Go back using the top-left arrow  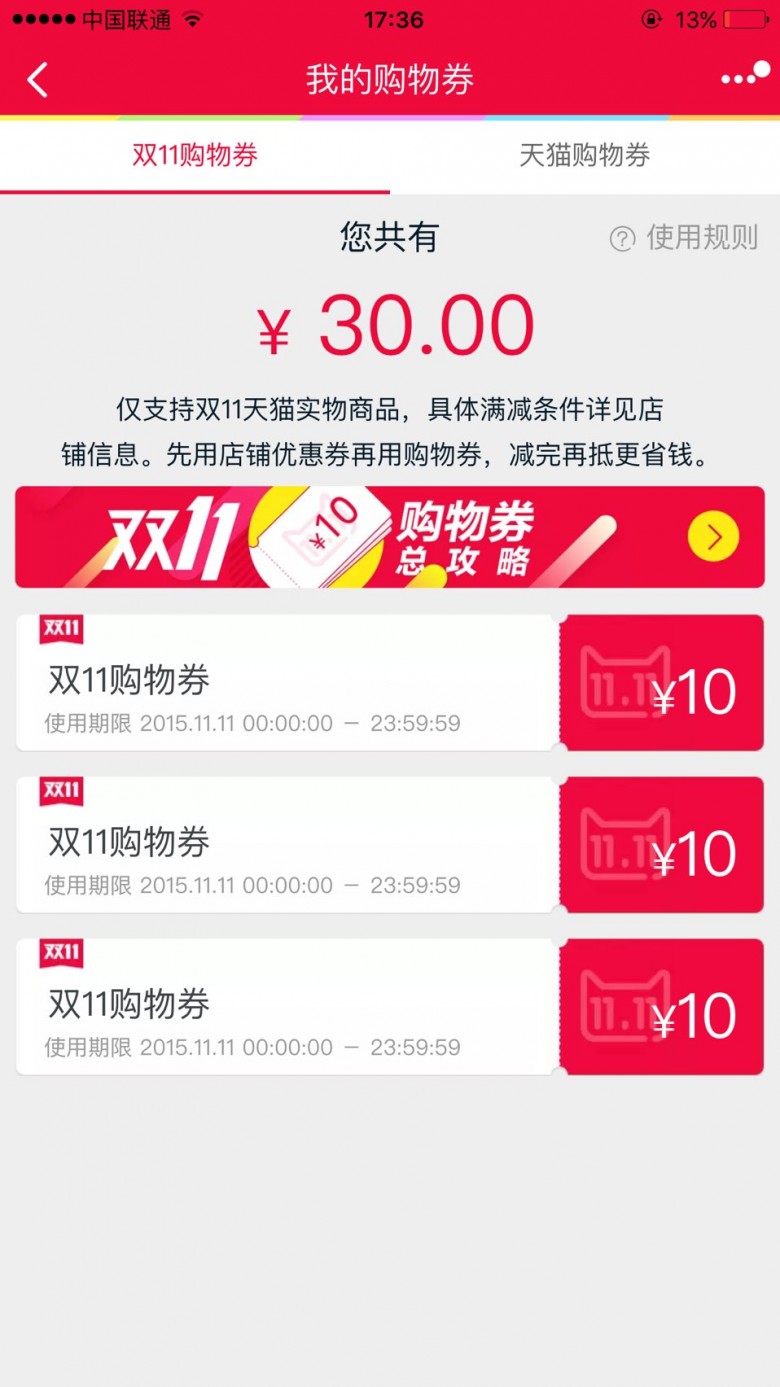click(37, 80)
